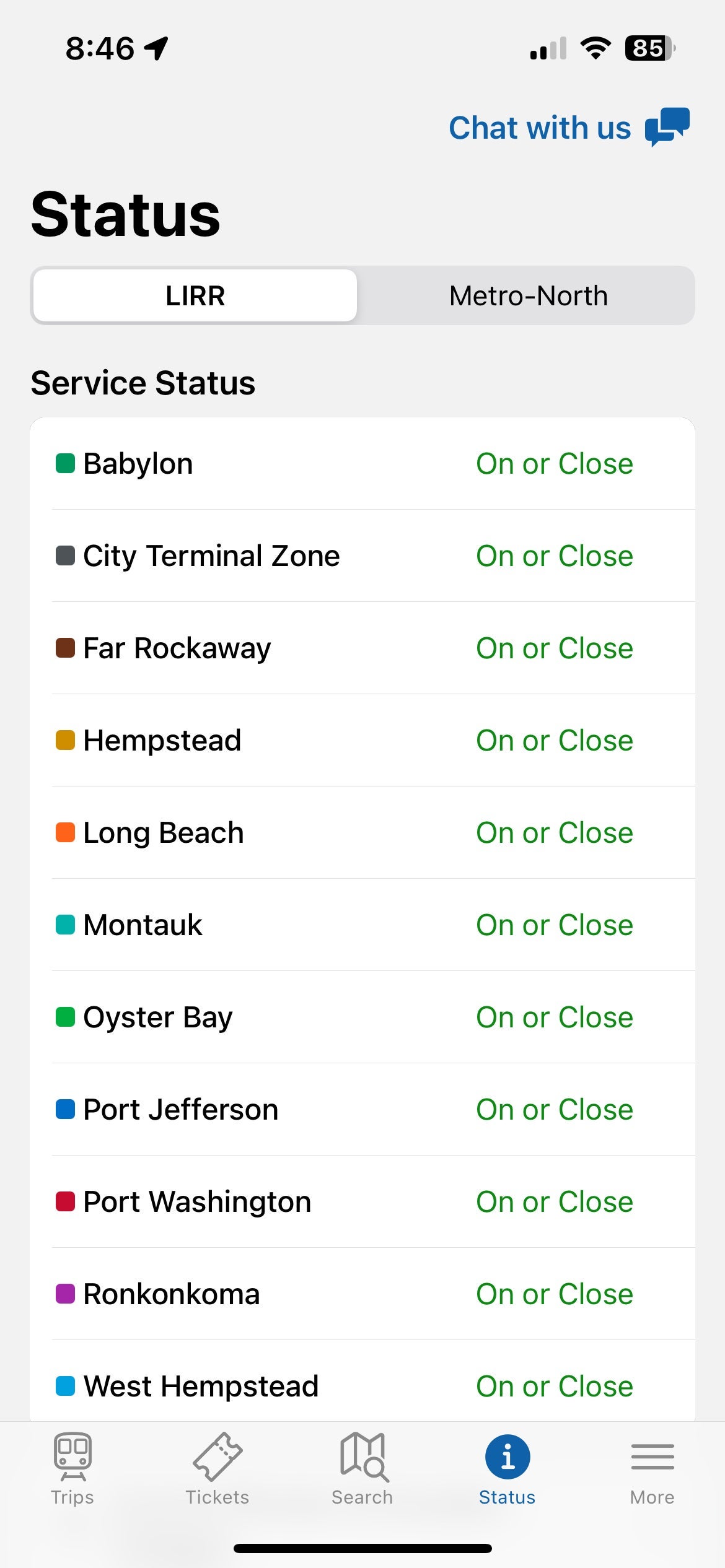Click the chat speech bubbles icon
725x1568 pixels.
pyautogui.click(x=664, y=127)
